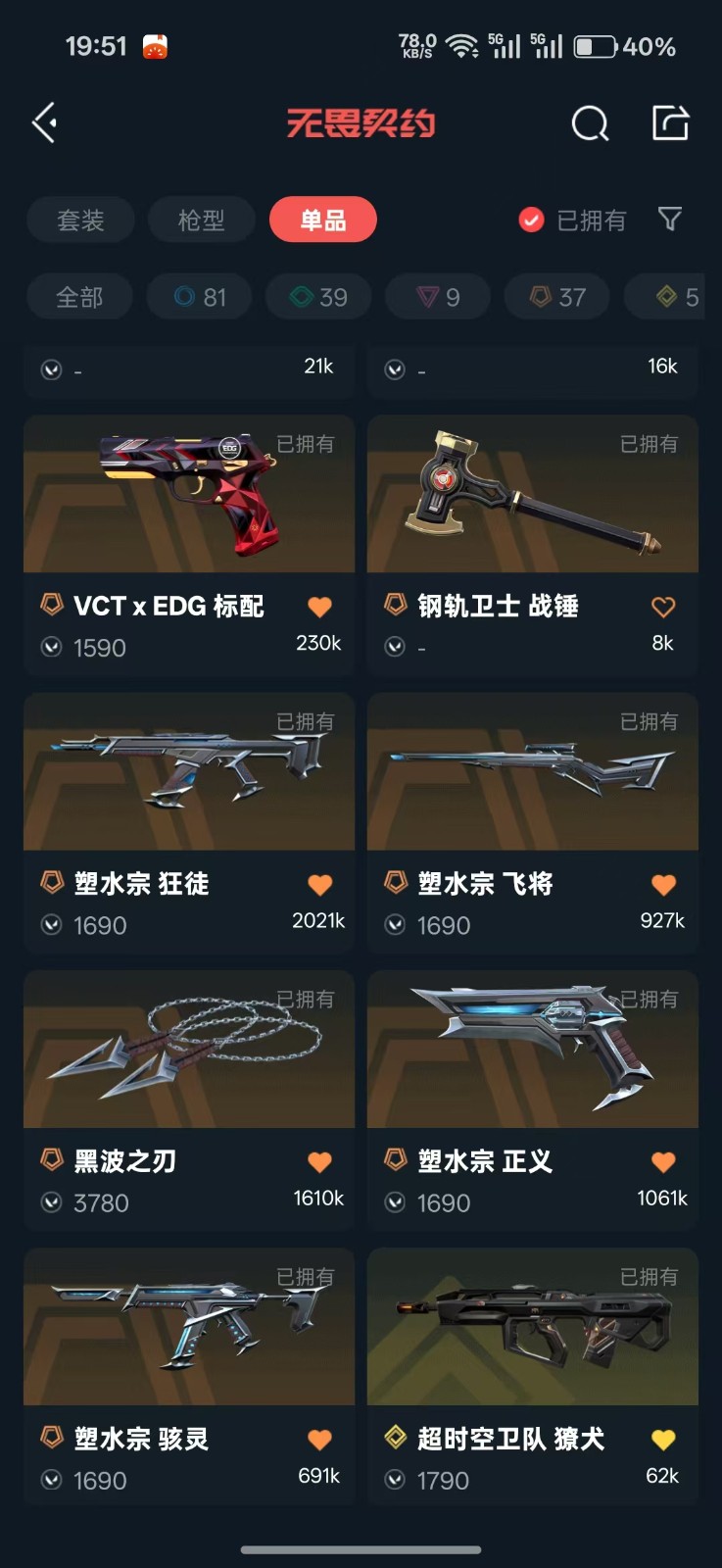The height and width of the screenshot is (1568, 722).
Task: Switch to the 枪型 tab
Action: coord(202,220)
